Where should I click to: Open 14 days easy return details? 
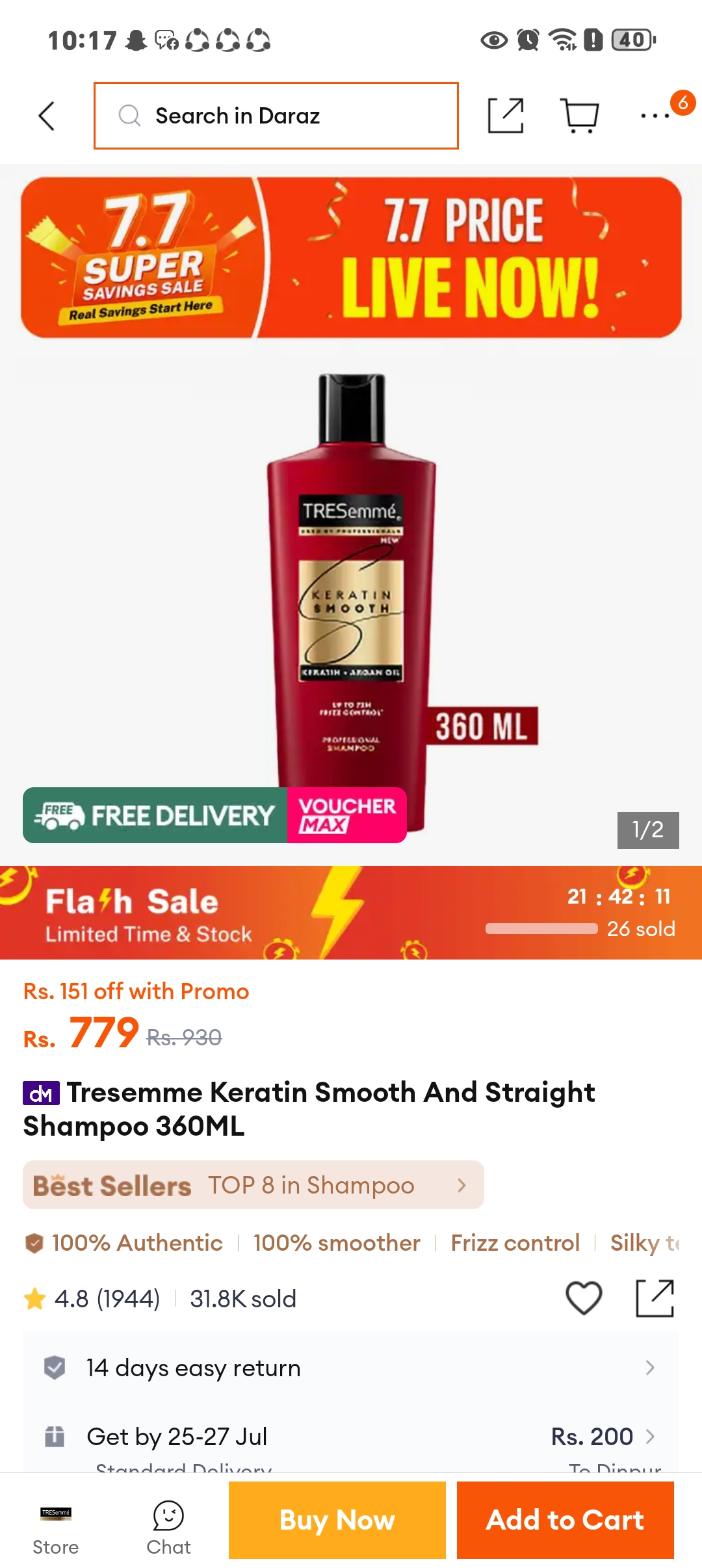[351, 1368]
